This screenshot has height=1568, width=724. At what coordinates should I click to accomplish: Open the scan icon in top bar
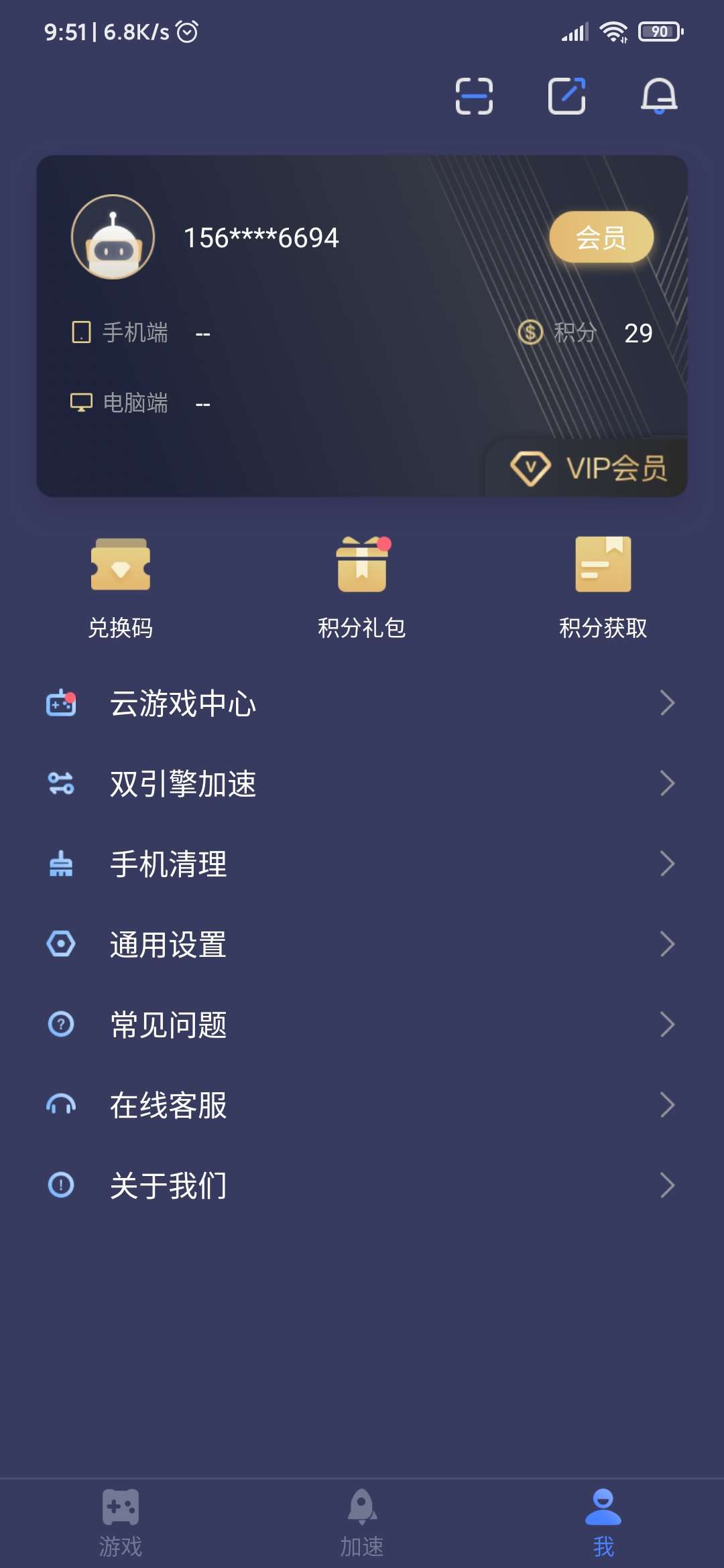pos(474,96)
